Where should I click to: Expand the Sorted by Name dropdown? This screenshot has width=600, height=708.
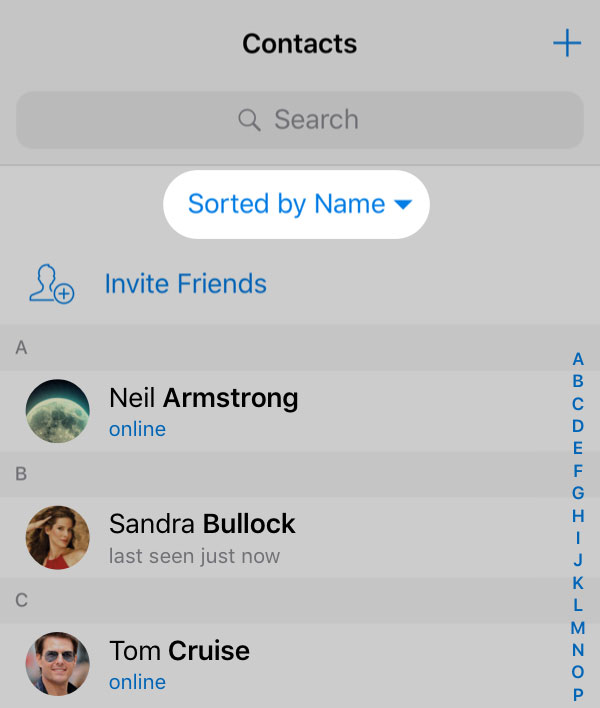point(297,204)
